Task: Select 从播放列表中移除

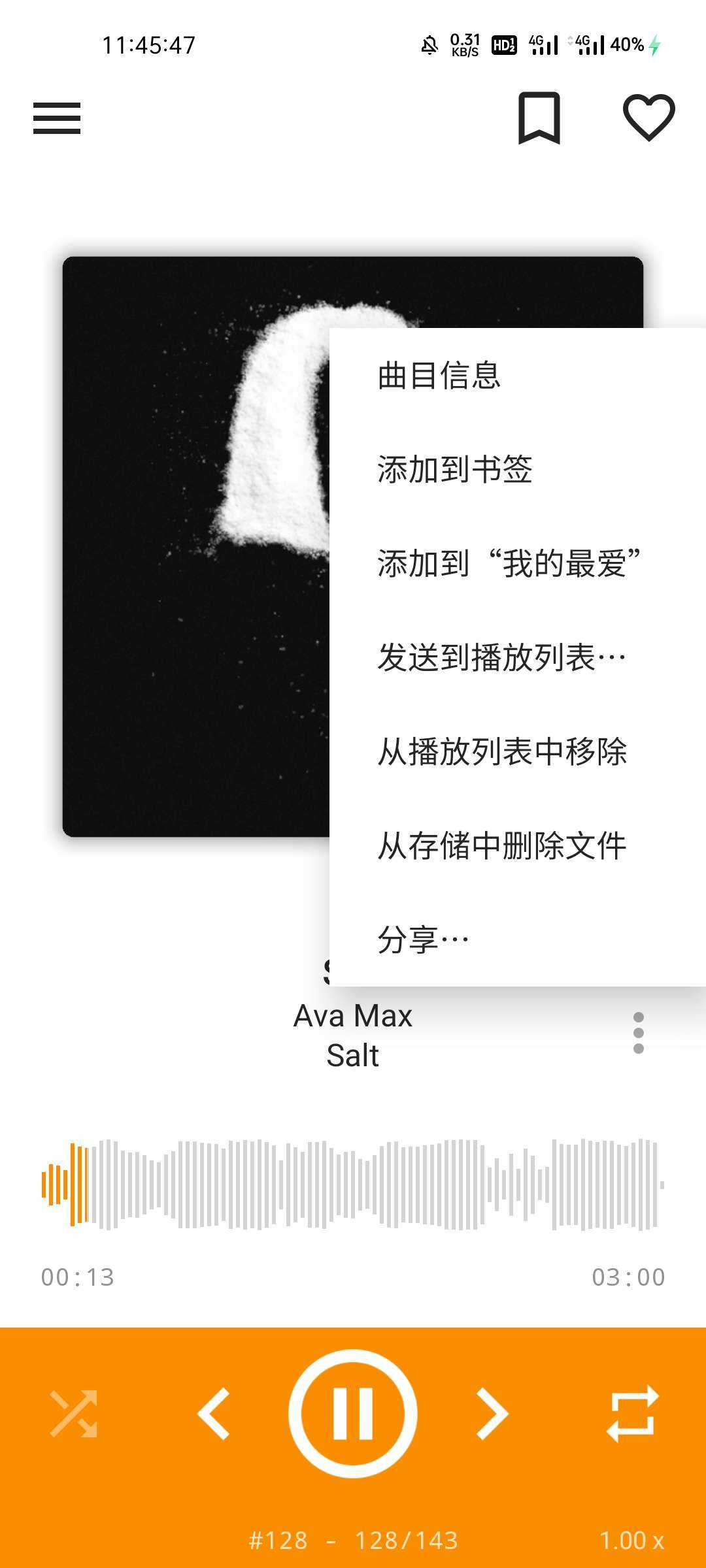Action: (502, 752)
